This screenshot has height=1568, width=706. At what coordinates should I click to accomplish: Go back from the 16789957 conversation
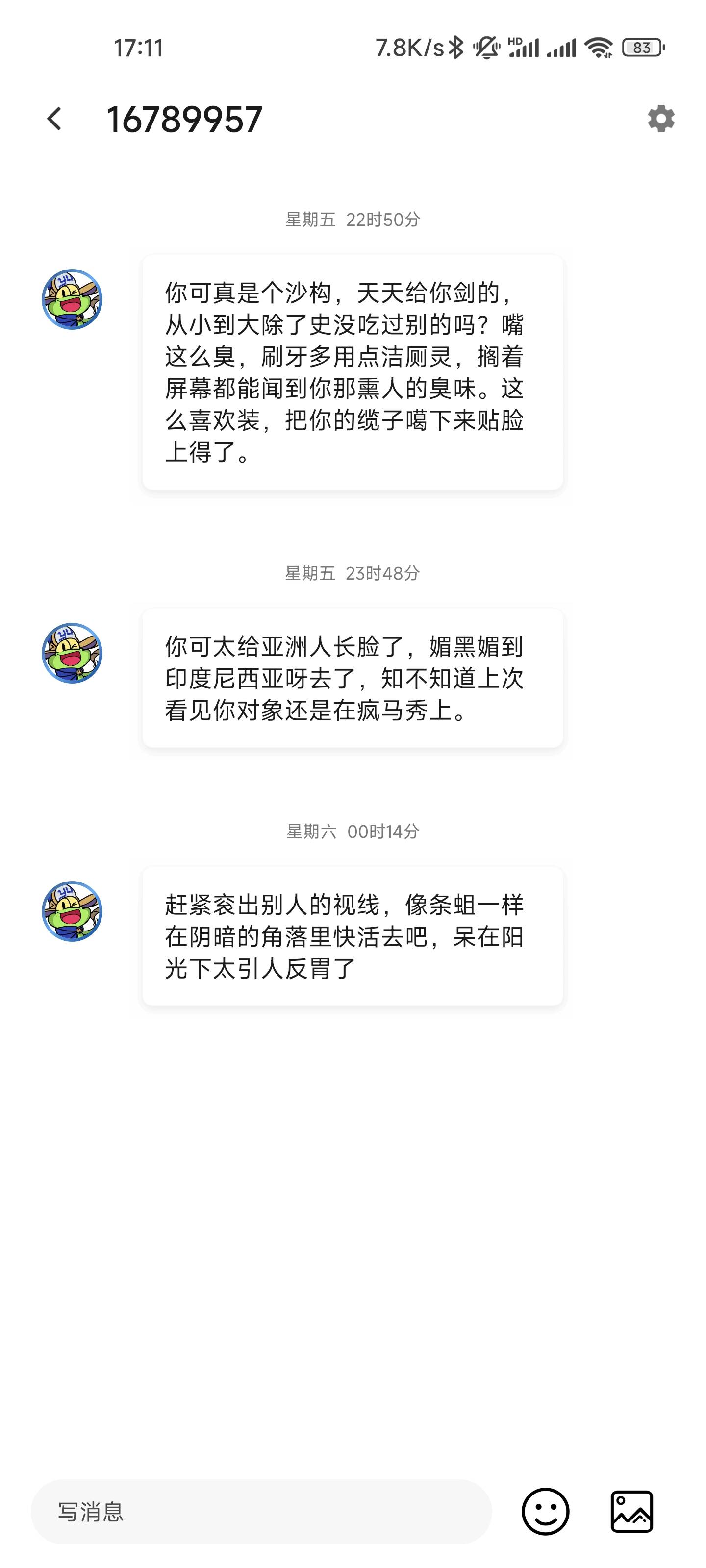point(55,119)
